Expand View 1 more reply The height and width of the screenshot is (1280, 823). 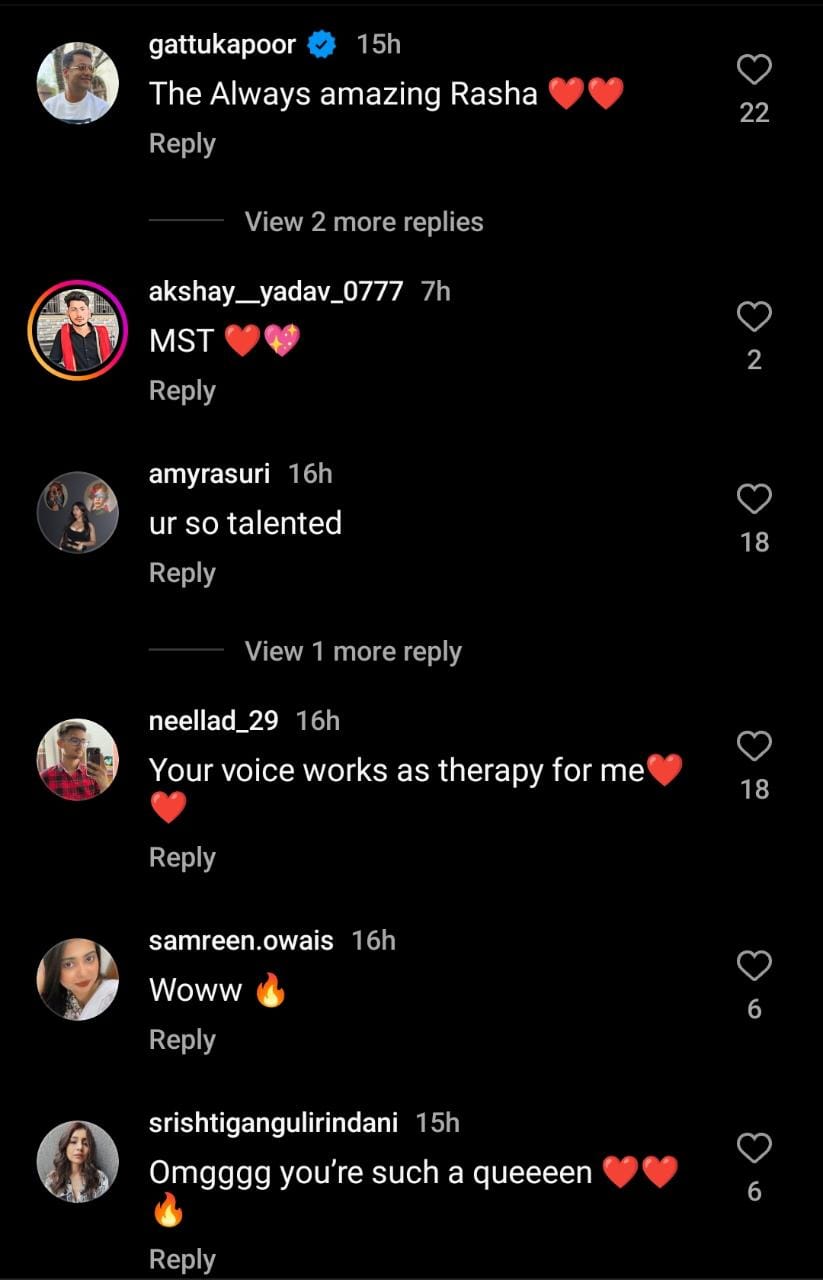click(x=353, y=652)
